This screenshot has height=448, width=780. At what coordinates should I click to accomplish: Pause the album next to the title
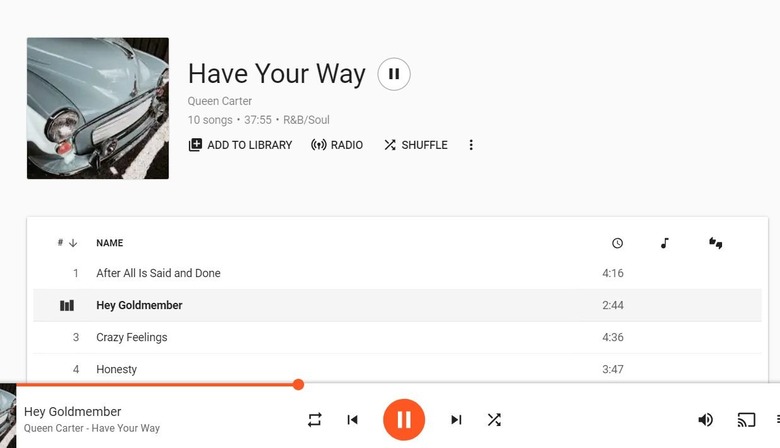394,74
